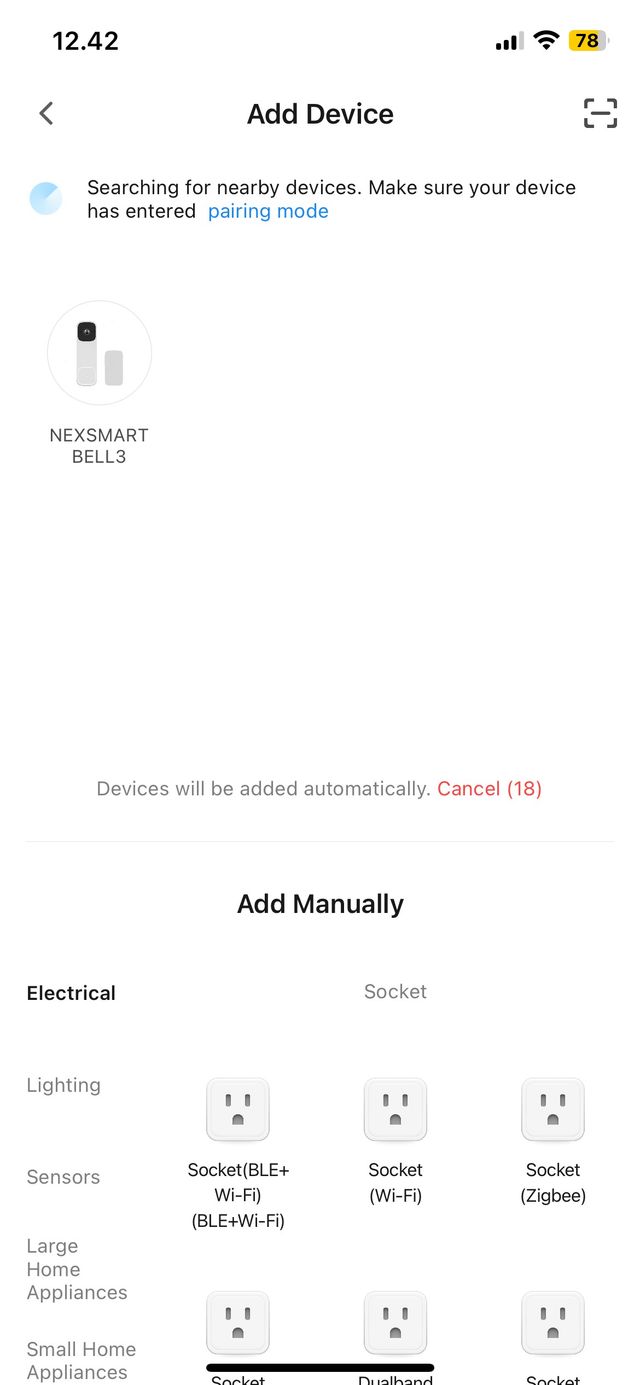Choose Socket (Wi-Fi) device type
This screenshot has width=640, height=1385.
click(x=395, y=1110)
